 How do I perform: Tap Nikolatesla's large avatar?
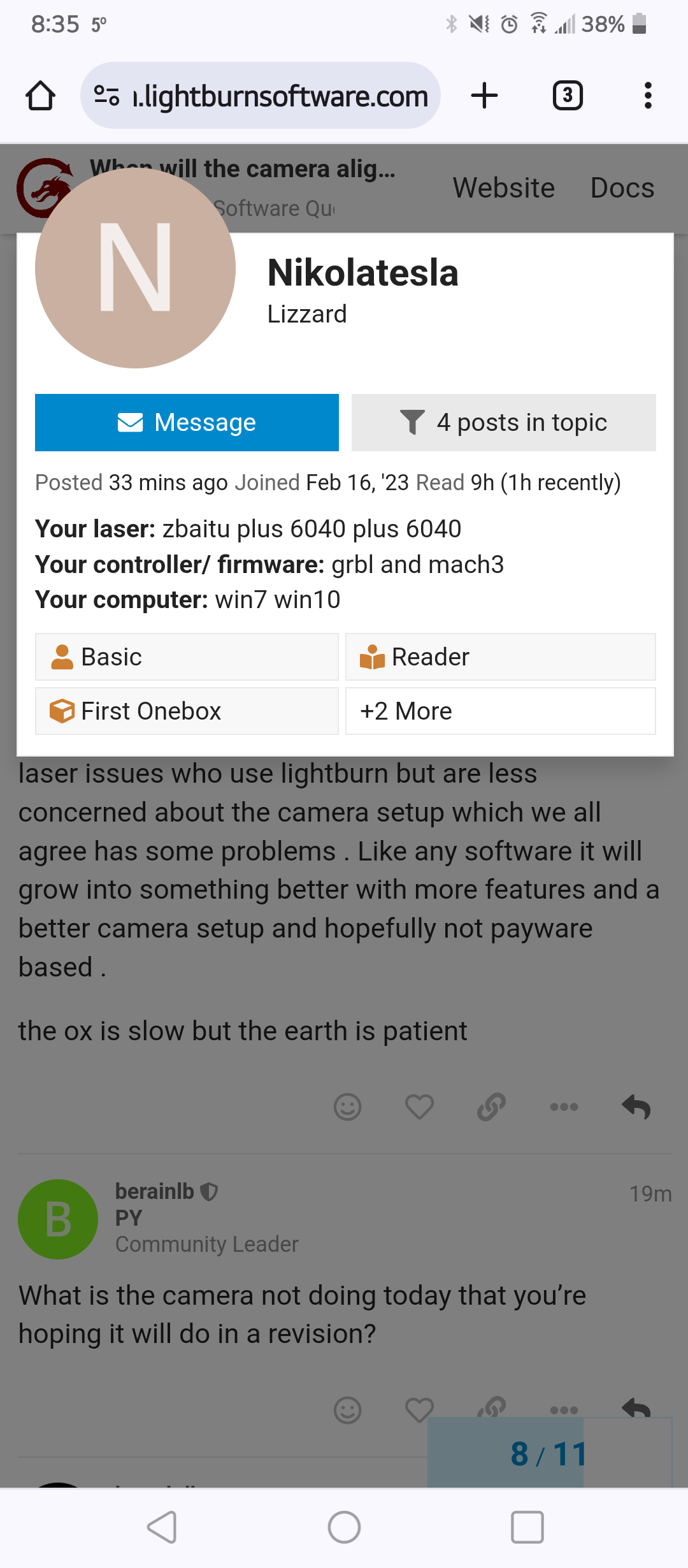tap(135, 268)
